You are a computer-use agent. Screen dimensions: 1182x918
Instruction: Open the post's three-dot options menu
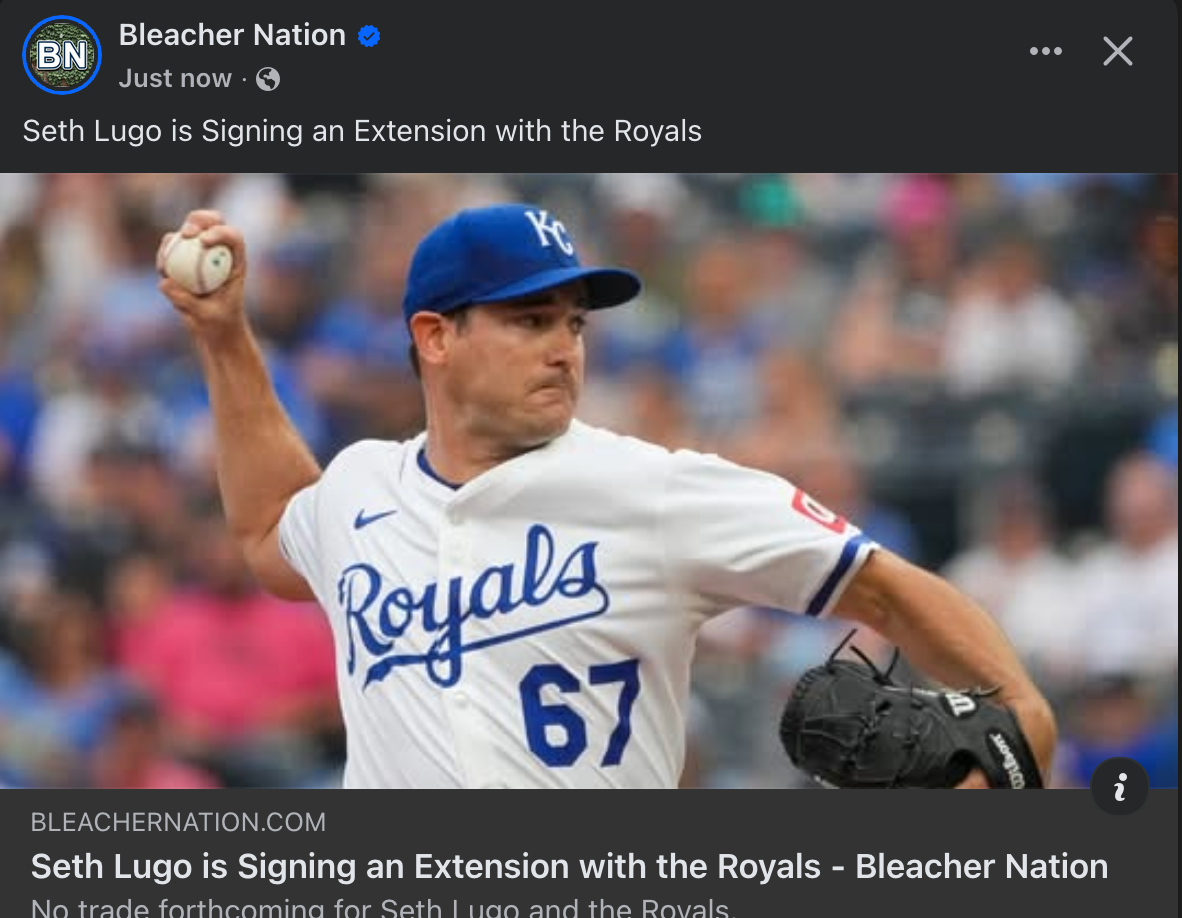[x=1045, y=51]
